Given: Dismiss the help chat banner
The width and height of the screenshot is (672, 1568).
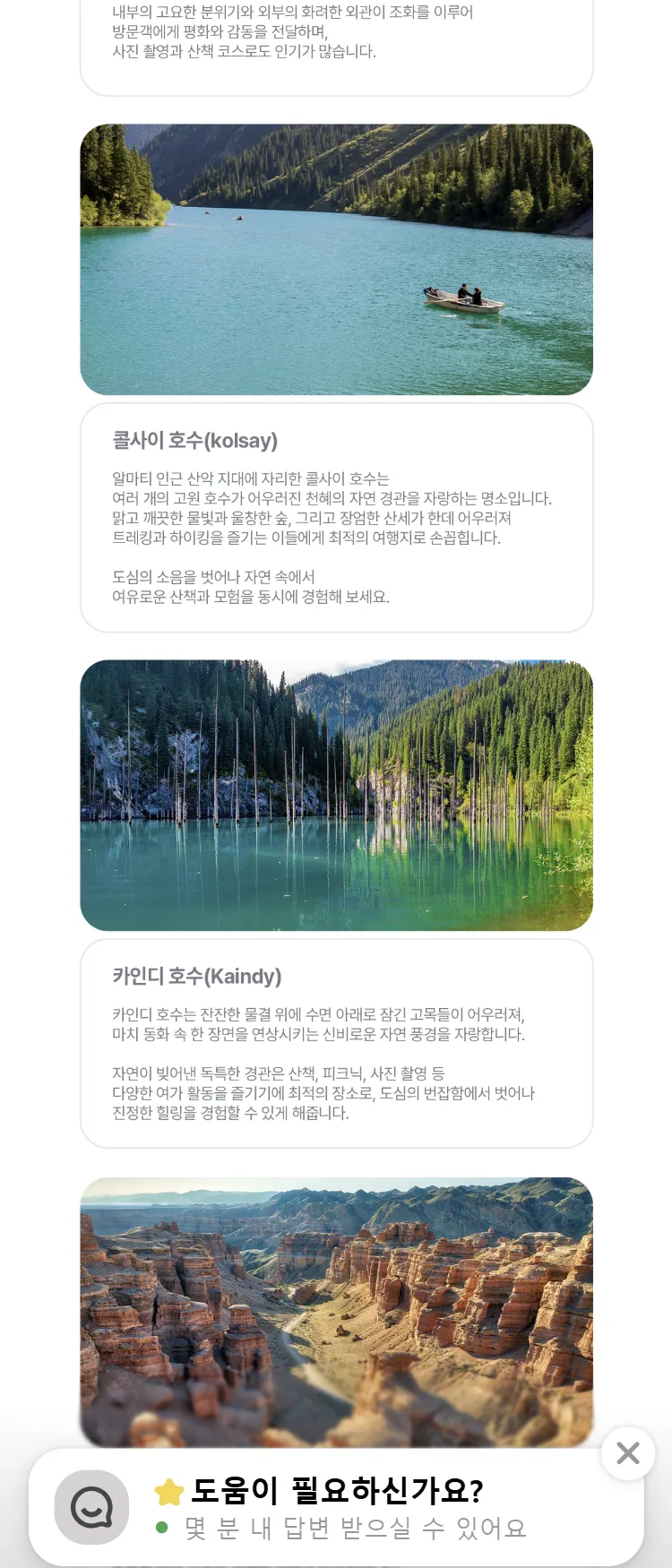Looking at the screenshot, I should click(628, 1452).
